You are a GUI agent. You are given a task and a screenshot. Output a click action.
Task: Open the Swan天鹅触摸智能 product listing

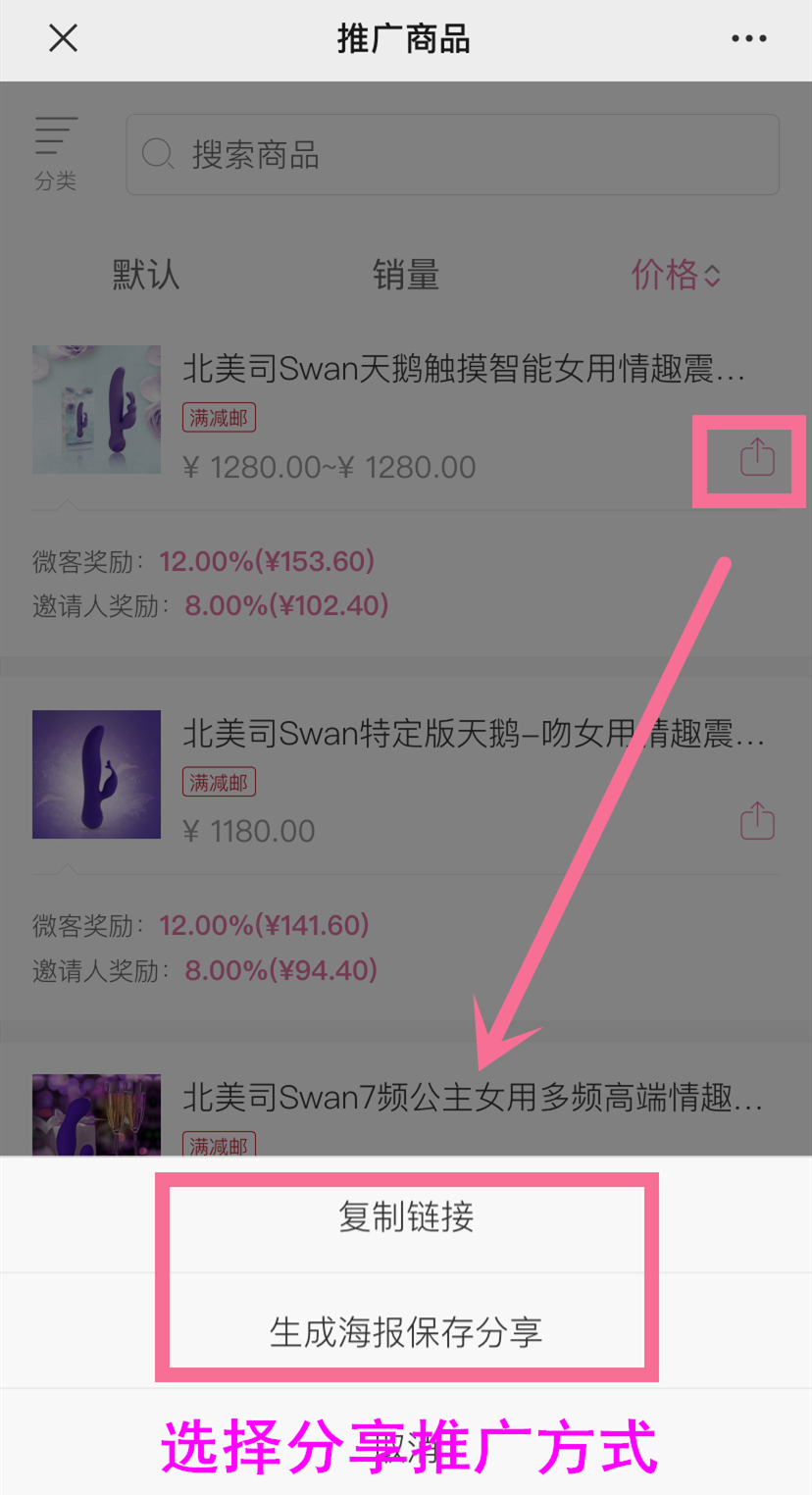463,370
